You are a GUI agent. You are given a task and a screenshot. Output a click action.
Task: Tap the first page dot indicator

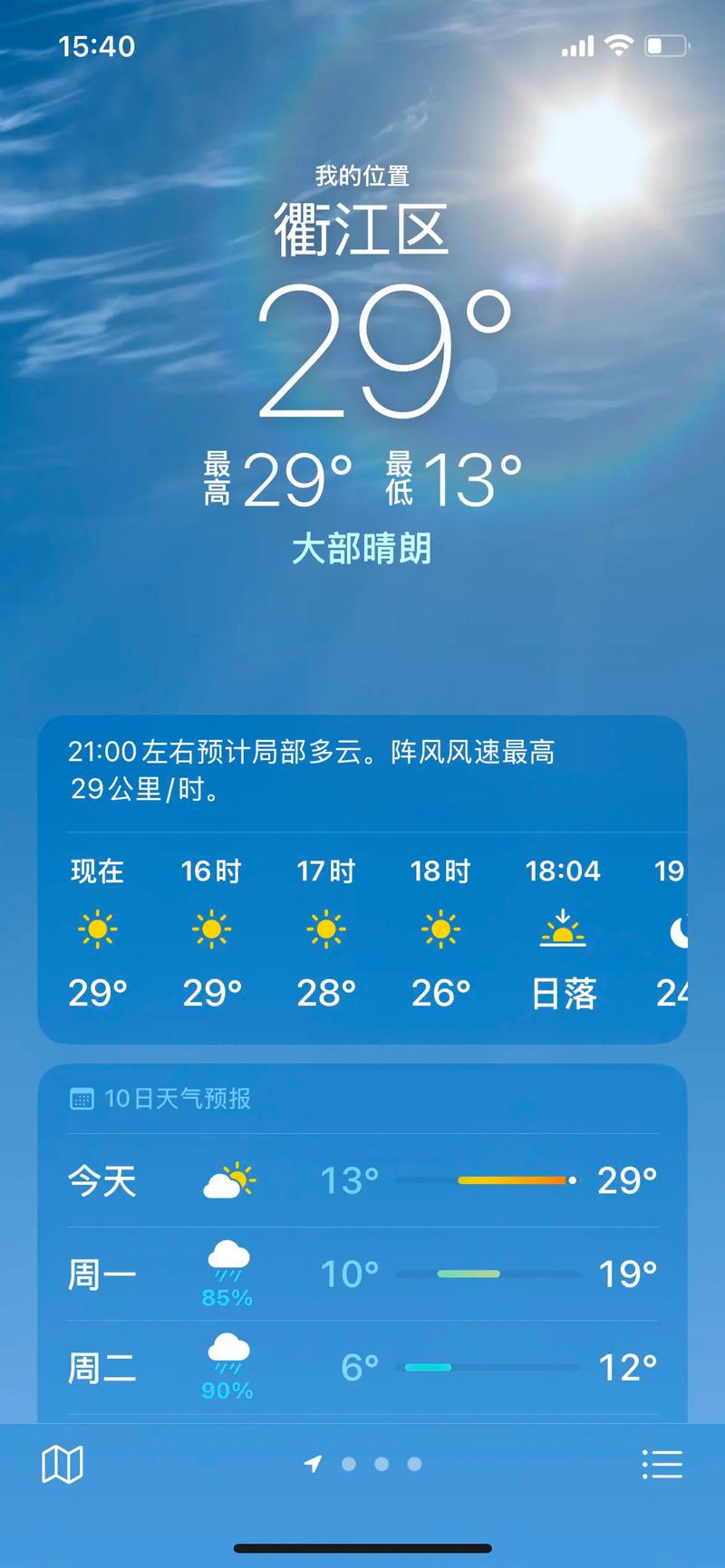click(x=349, y=1464)
